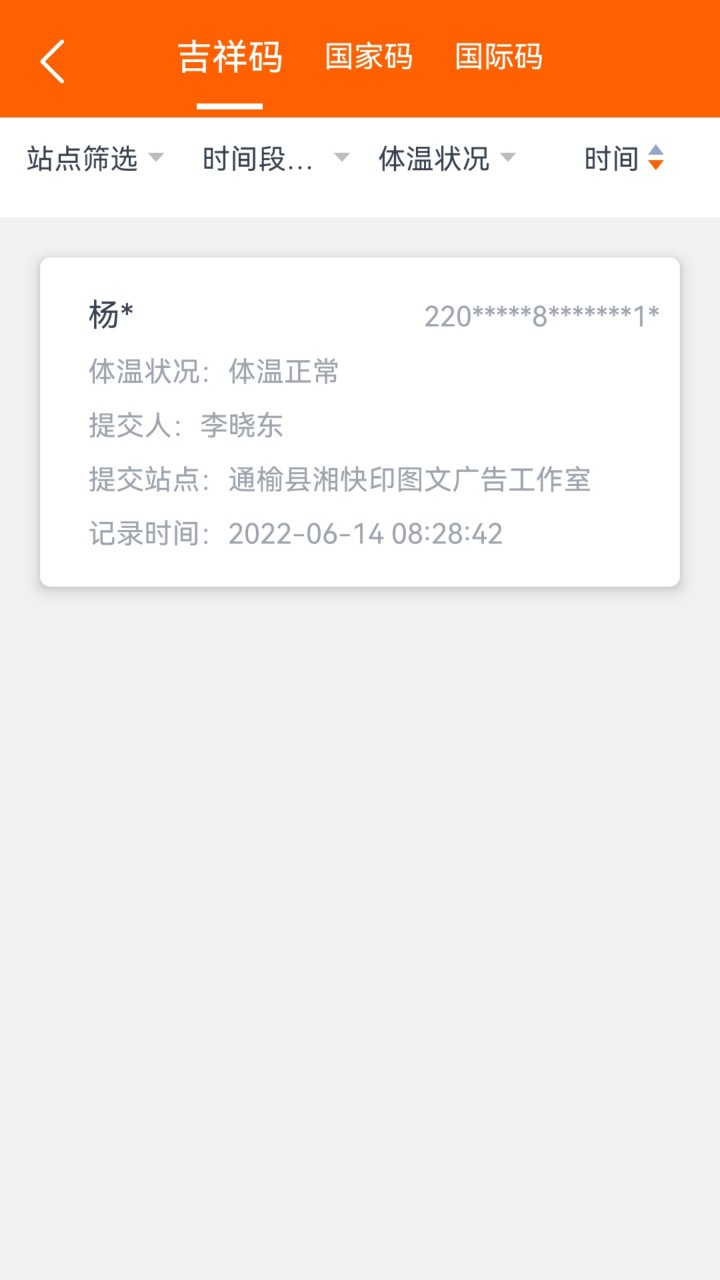
Task: Click the record card for 杨*
Action: [x=360, y=420]
